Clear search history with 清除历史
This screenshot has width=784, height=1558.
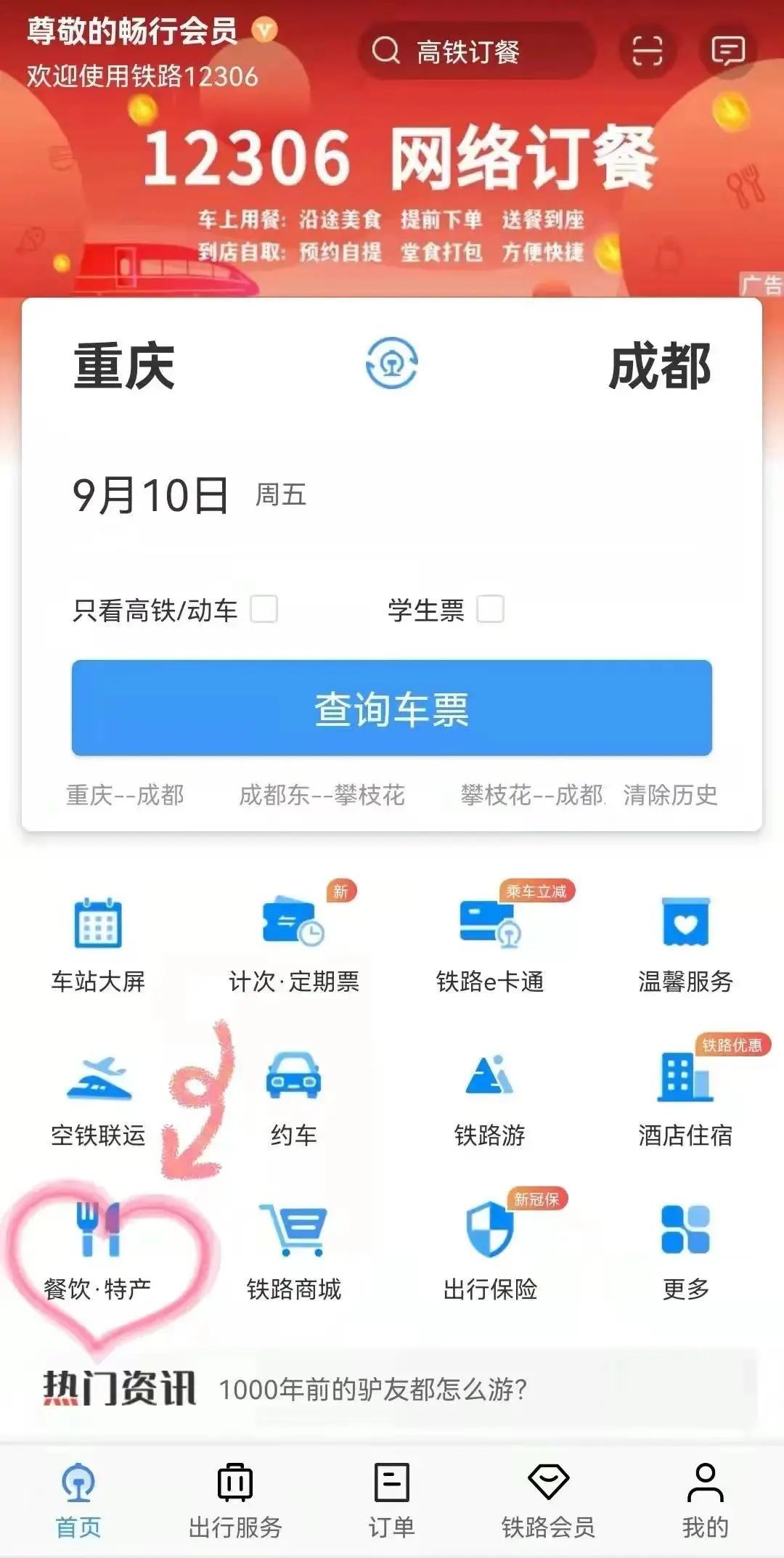(x=670, y=796)
